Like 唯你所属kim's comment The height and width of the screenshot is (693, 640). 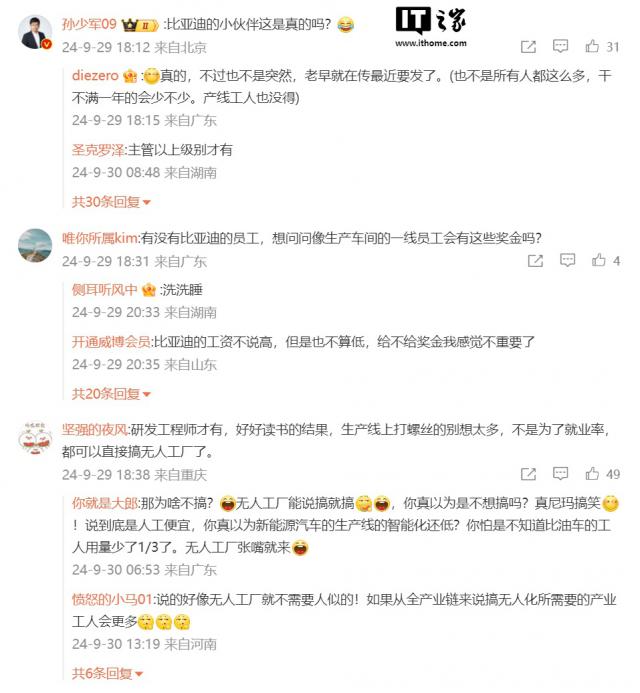599,260
